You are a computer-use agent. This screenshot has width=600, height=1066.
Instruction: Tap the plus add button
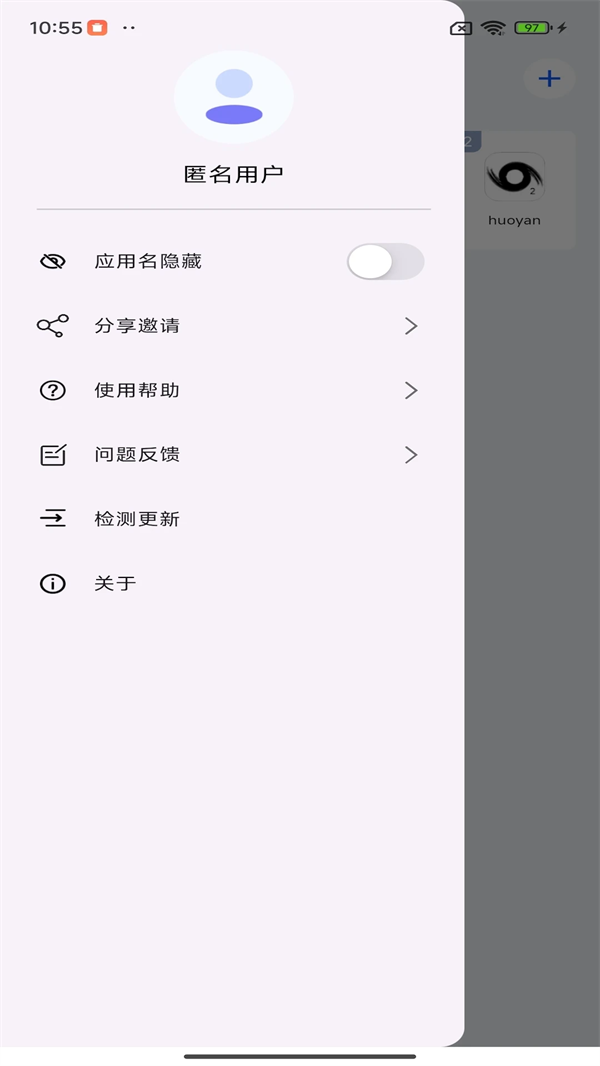[549, 78]
